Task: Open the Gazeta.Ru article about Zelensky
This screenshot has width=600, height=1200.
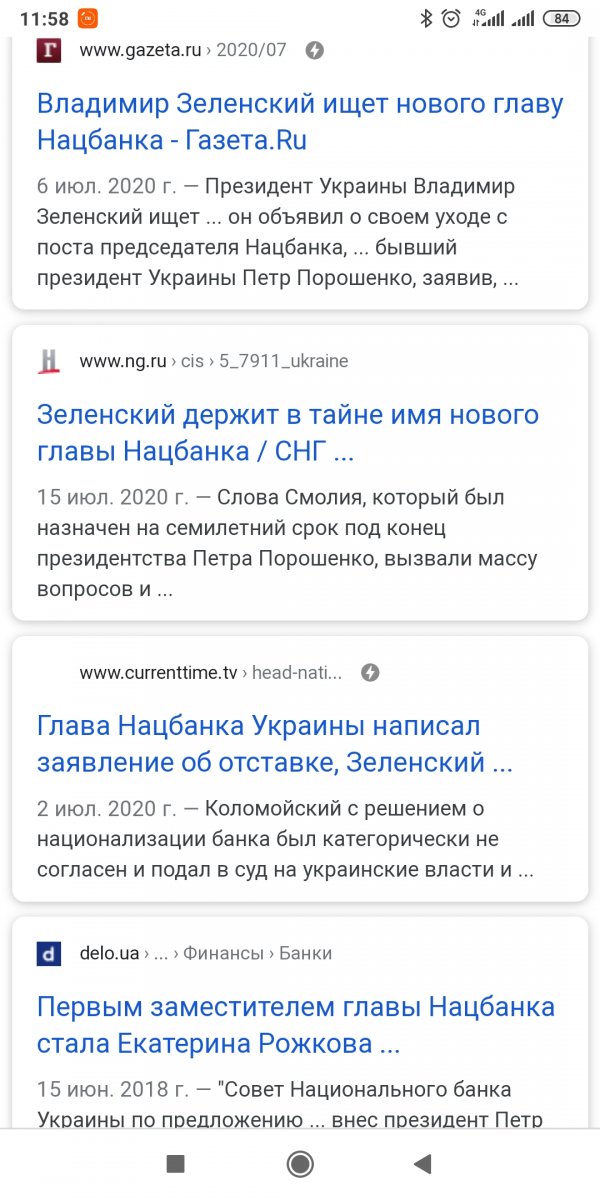Action: tap(300, 122)
